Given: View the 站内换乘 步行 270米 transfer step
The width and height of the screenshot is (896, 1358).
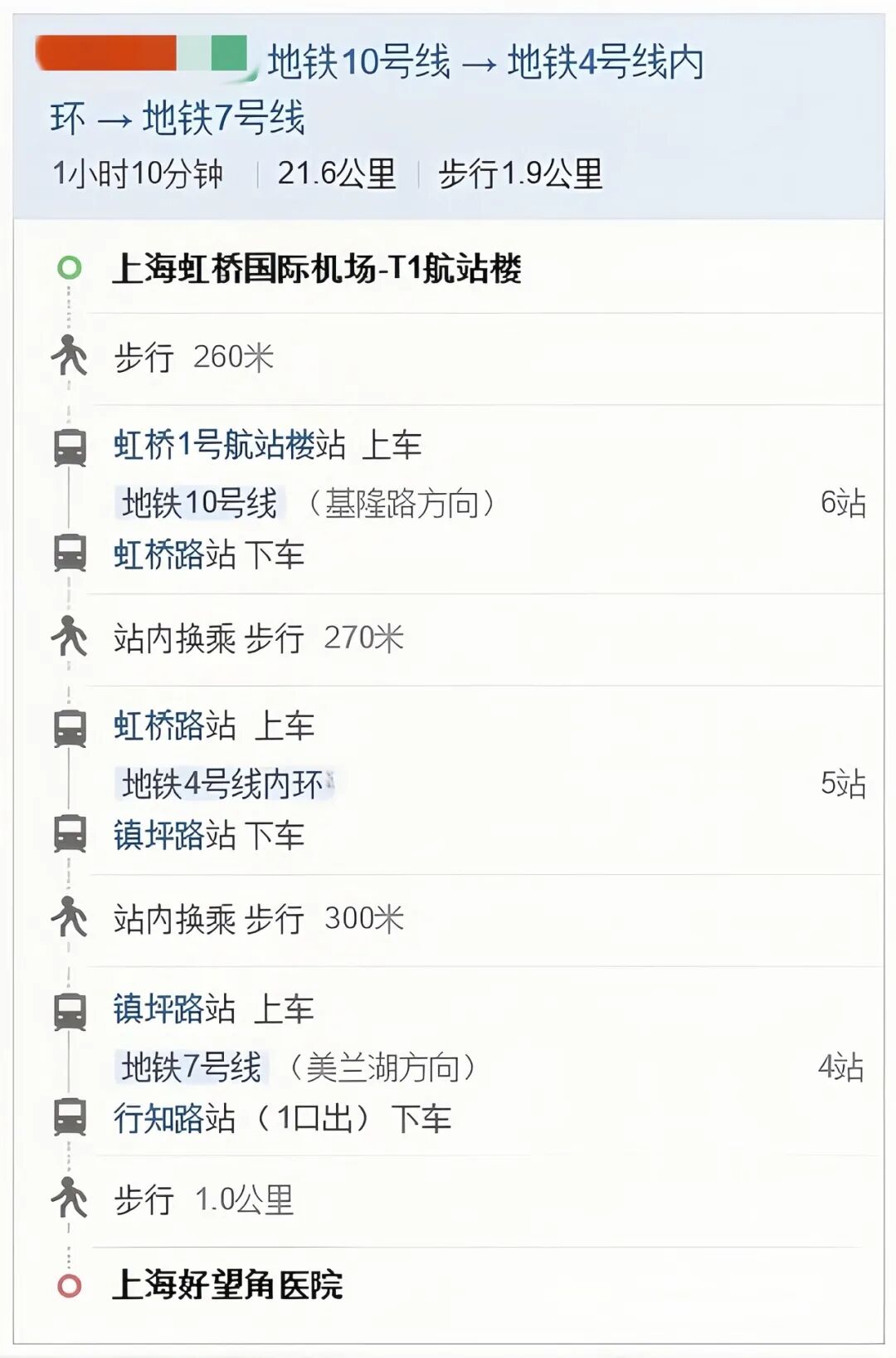Looking at the screenshot, I should 258,638.
